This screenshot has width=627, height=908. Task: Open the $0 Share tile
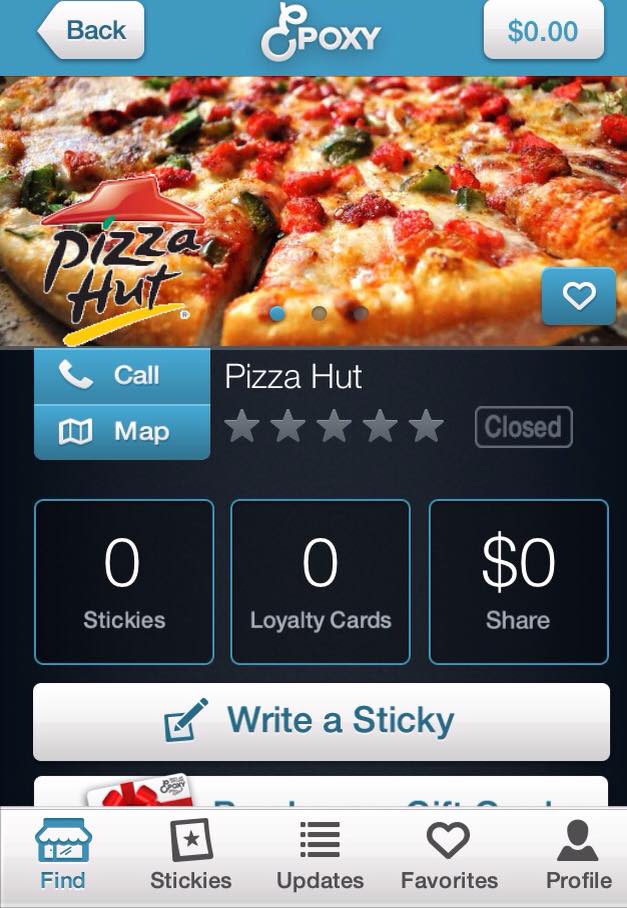(518, 581)
